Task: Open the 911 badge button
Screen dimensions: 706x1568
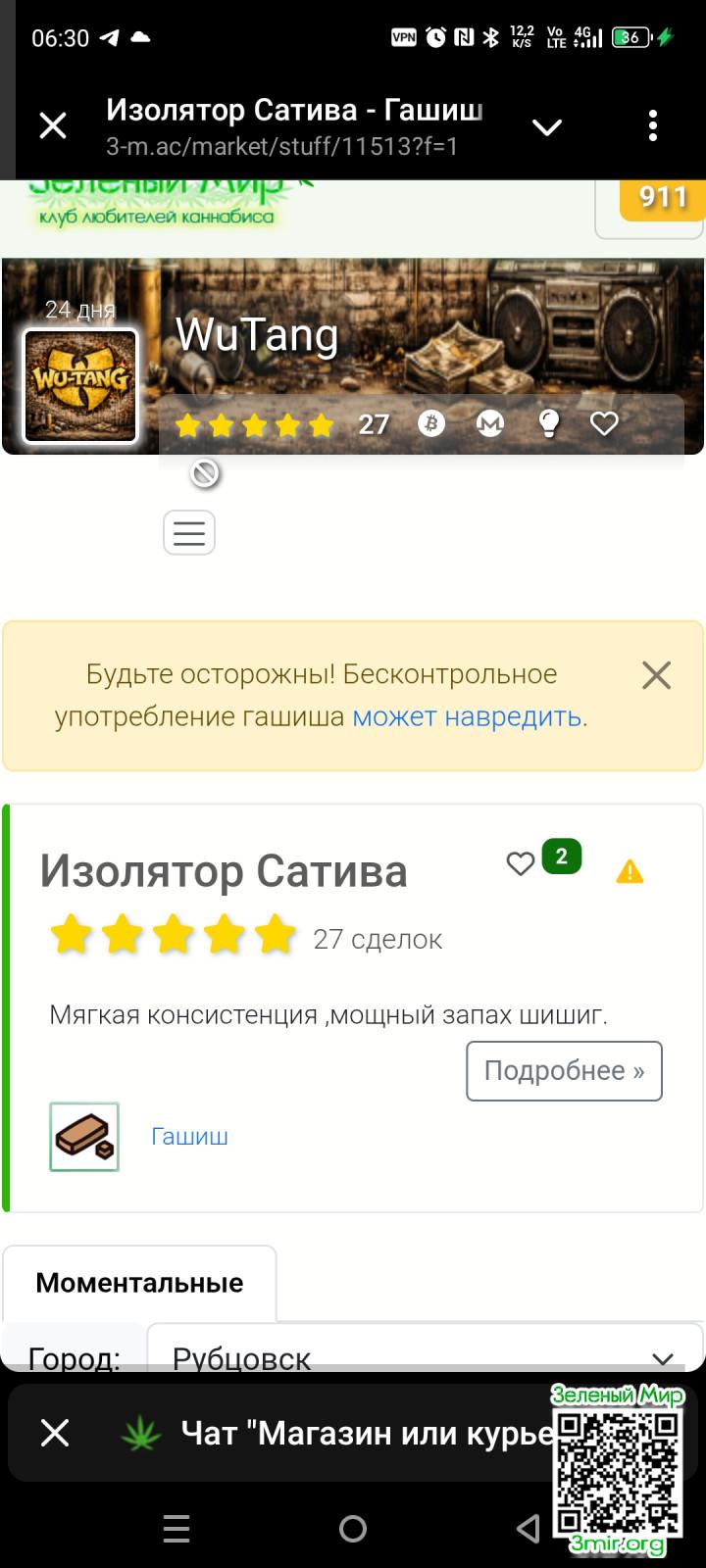Action: (662, 199)
